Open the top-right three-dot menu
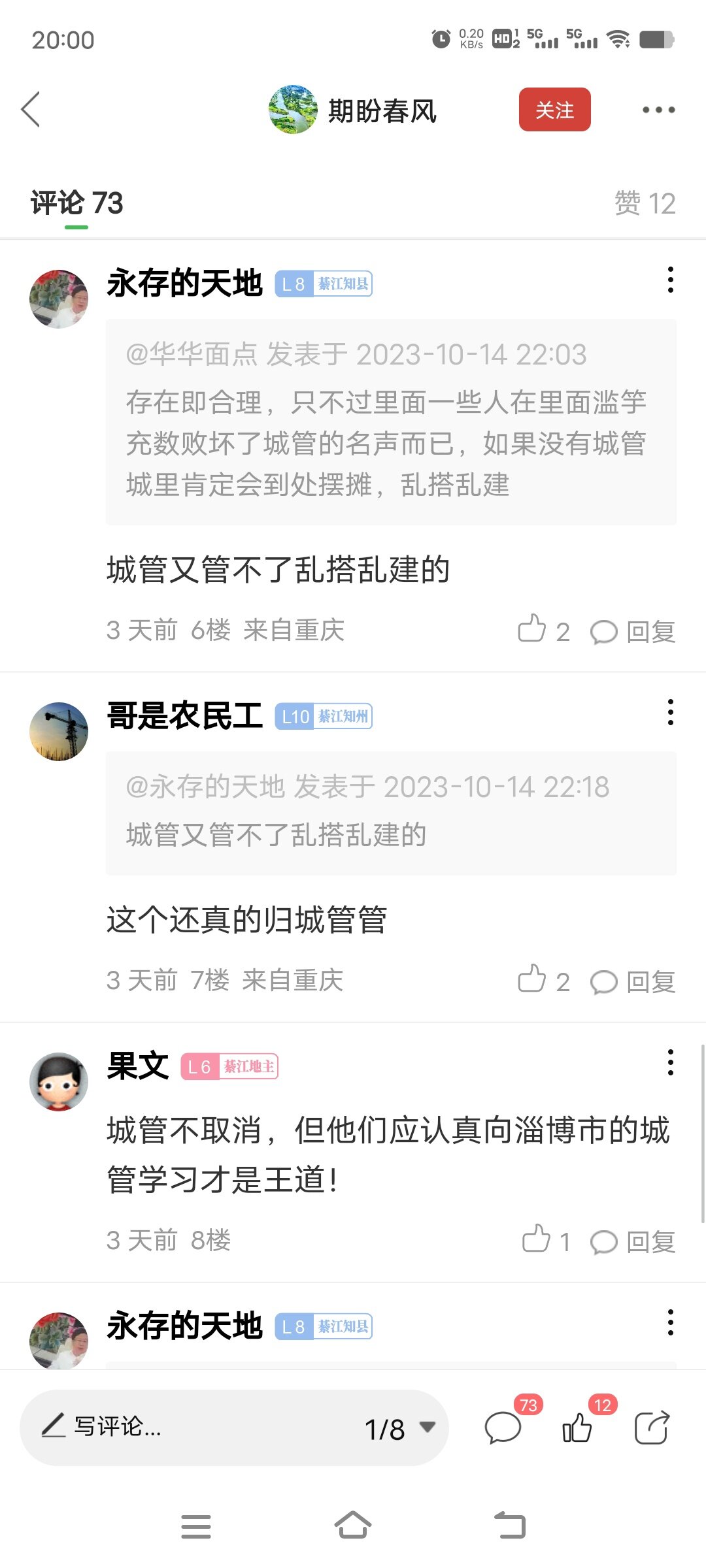Viewport: 706px width, 1568px height. [658, 110]
